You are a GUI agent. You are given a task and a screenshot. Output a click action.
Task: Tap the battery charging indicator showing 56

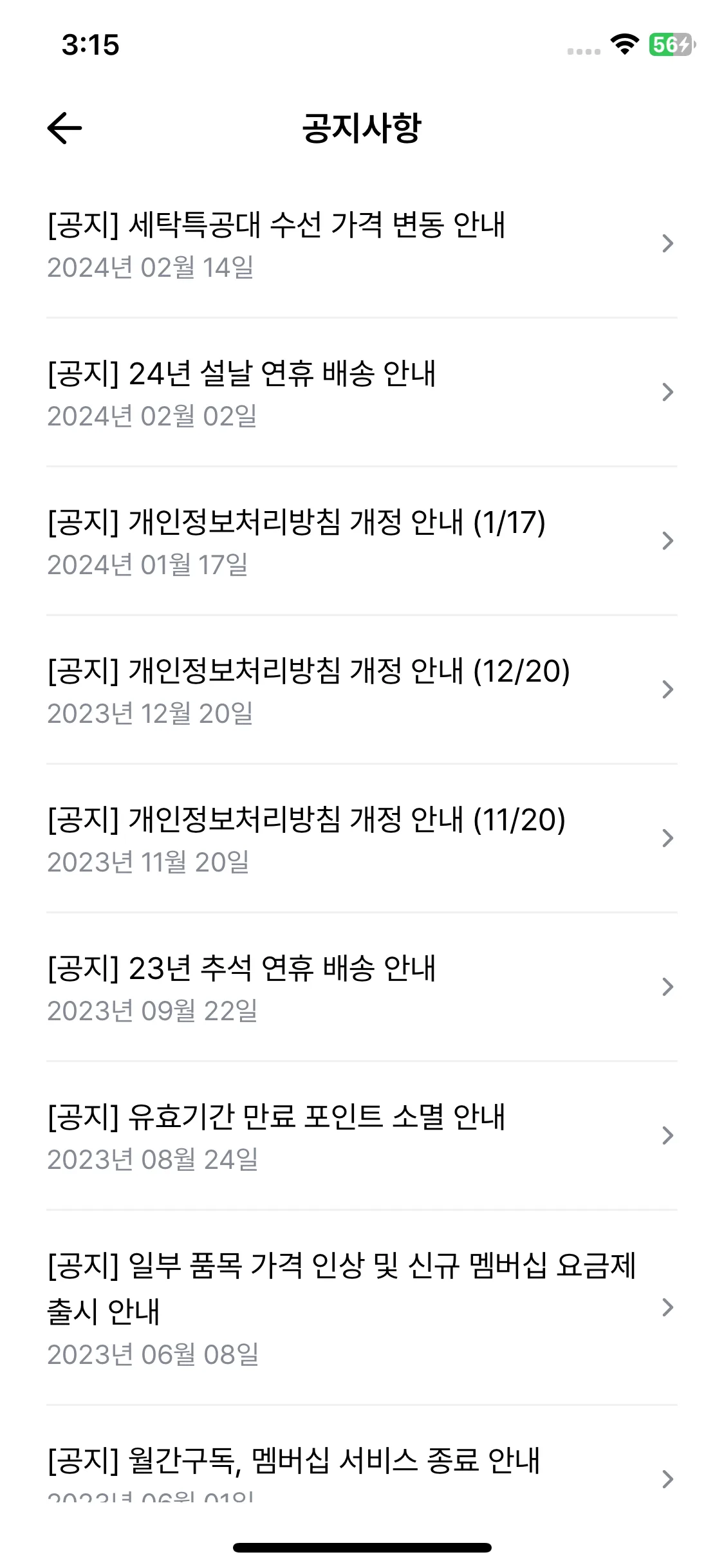tap(671, 45)
